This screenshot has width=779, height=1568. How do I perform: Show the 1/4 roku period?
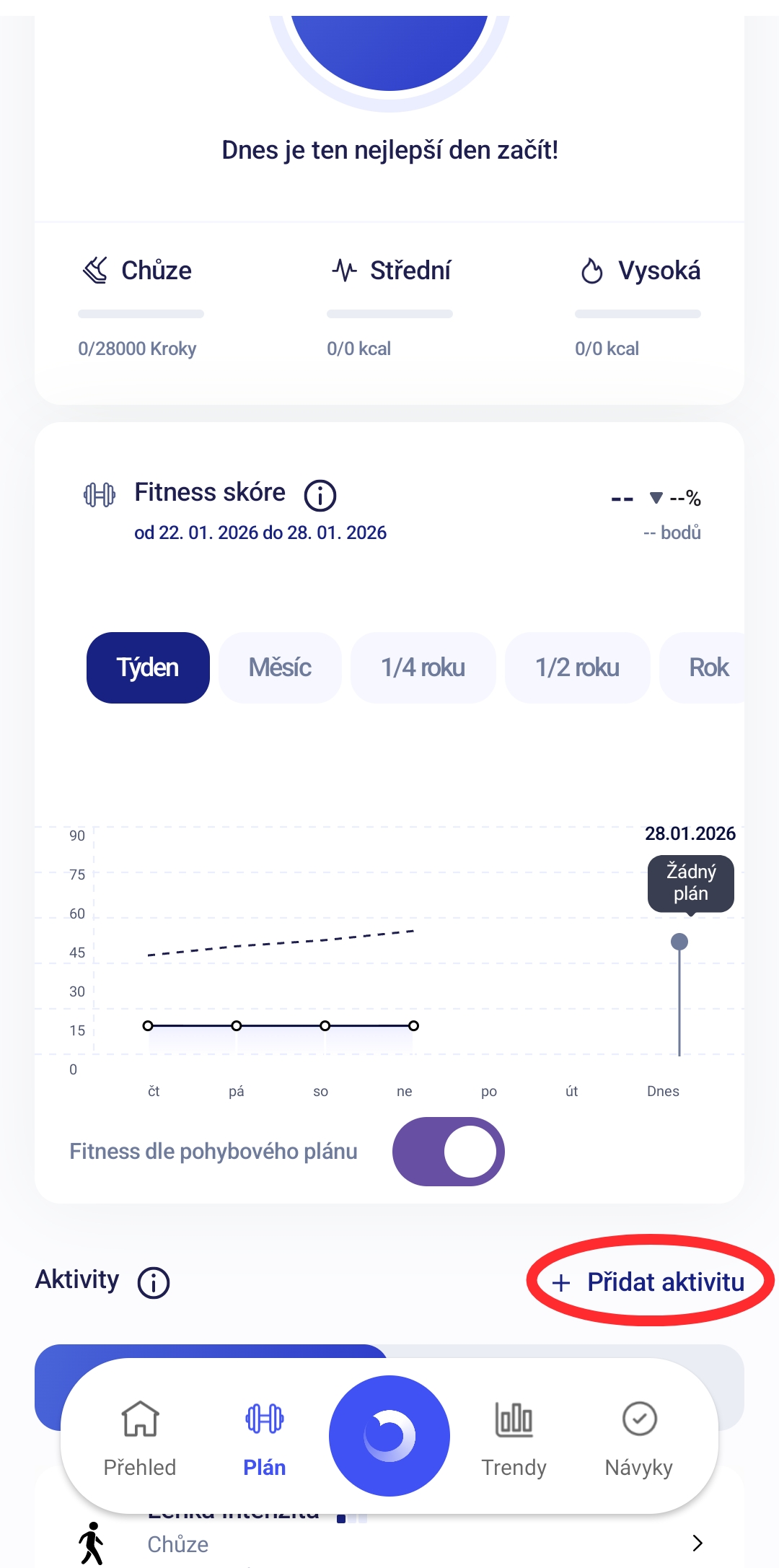click(423, 667)
